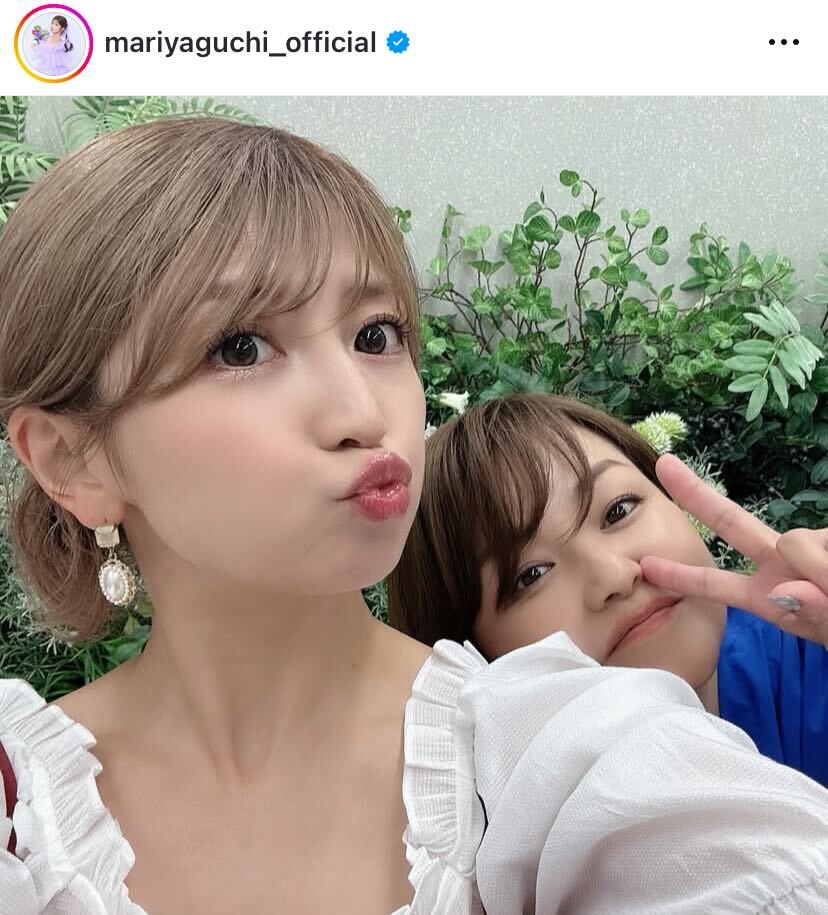Open the post's three-dot overflow menu

click(785, 43)
